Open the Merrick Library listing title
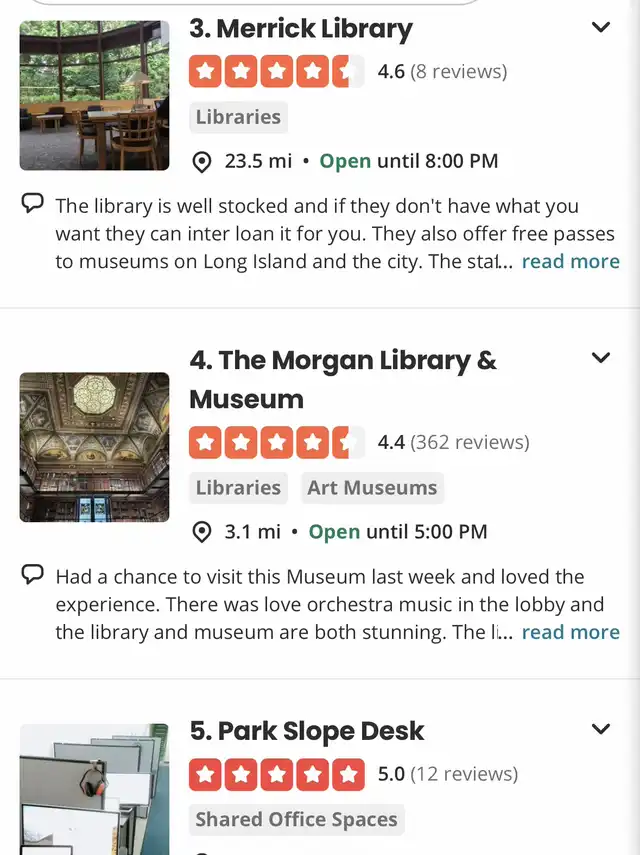 coord(300,28)
